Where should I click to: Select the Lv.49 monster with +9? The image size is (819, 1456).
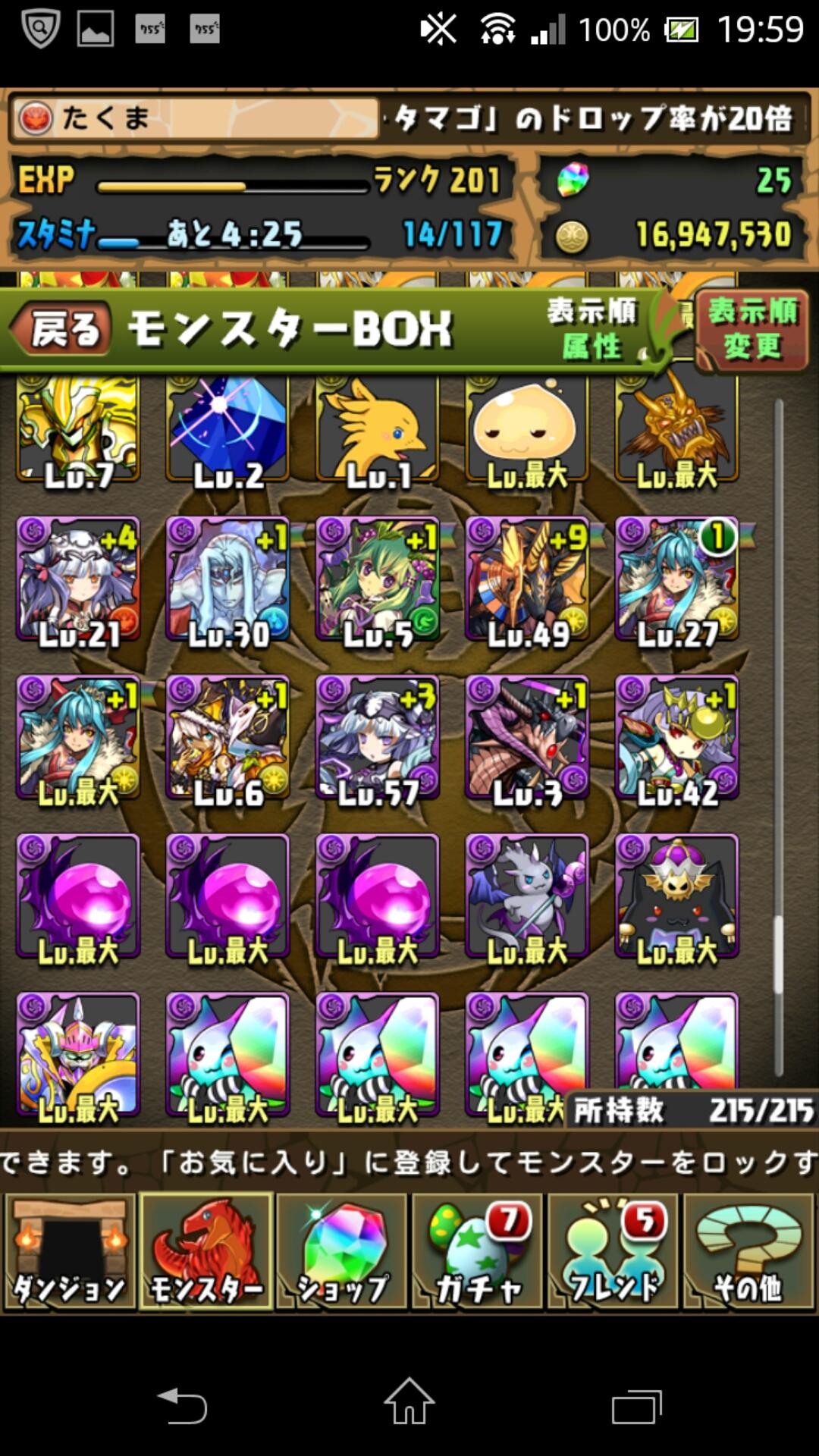point(527,580)
